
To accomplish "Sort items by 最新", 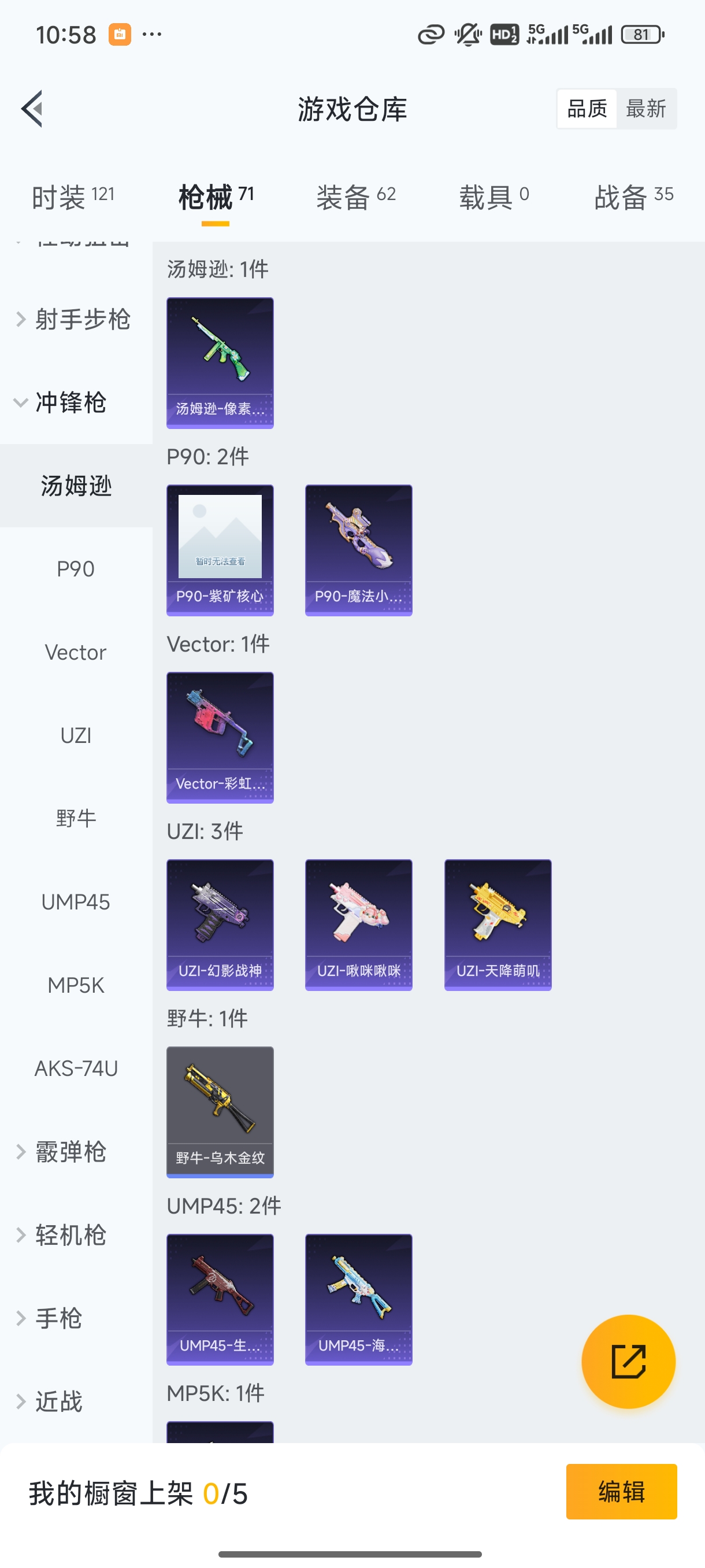I will point(647,108).
